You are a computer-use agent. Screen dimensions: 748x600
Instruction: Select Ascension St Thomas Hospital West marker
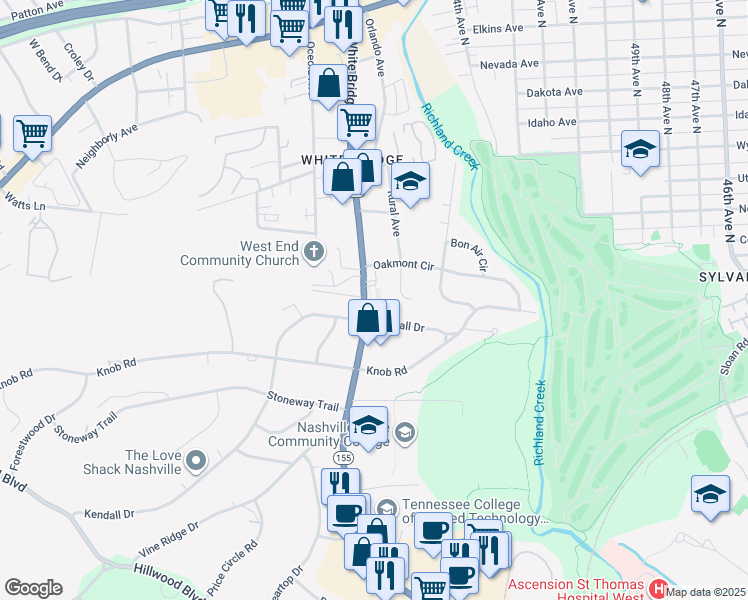coord(658,587)
